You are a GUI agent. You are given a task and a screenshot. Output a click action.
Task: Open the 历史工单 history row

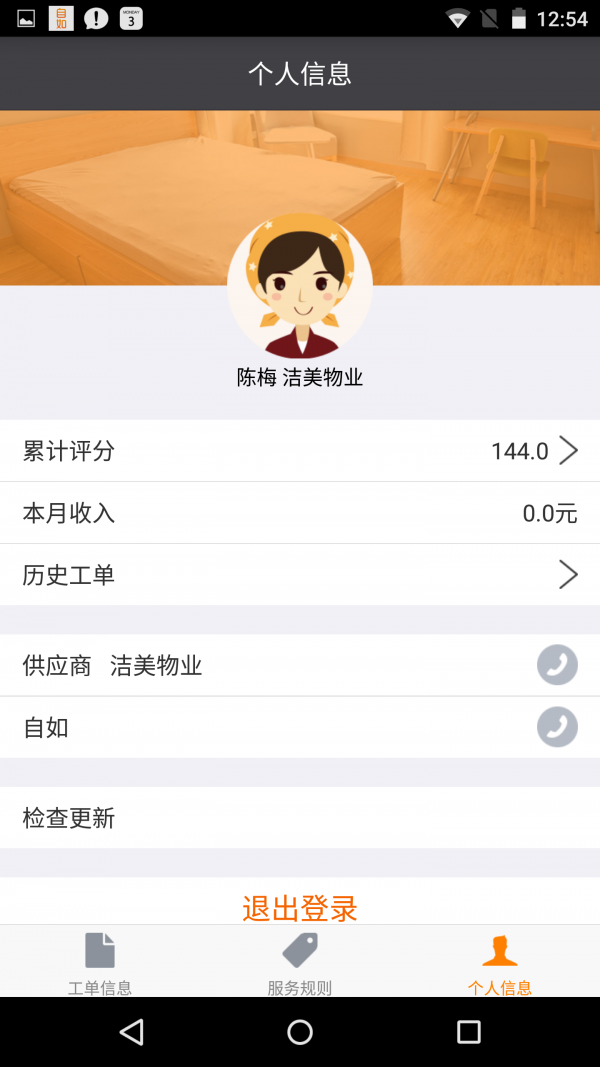point(300,575)
